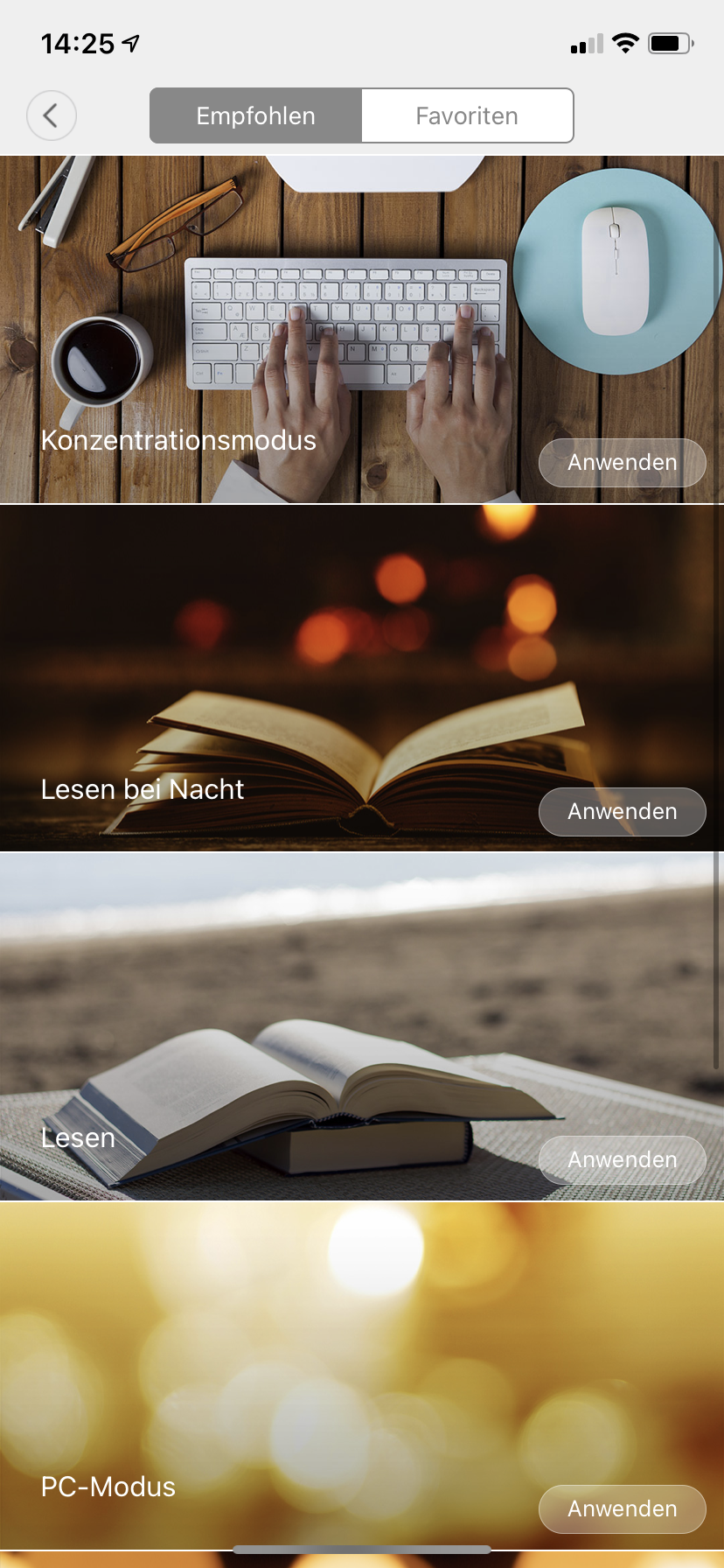724x1568 pixels.
Task: Apply the Lesen bei Nacht scene
Action: pos(622,811)
